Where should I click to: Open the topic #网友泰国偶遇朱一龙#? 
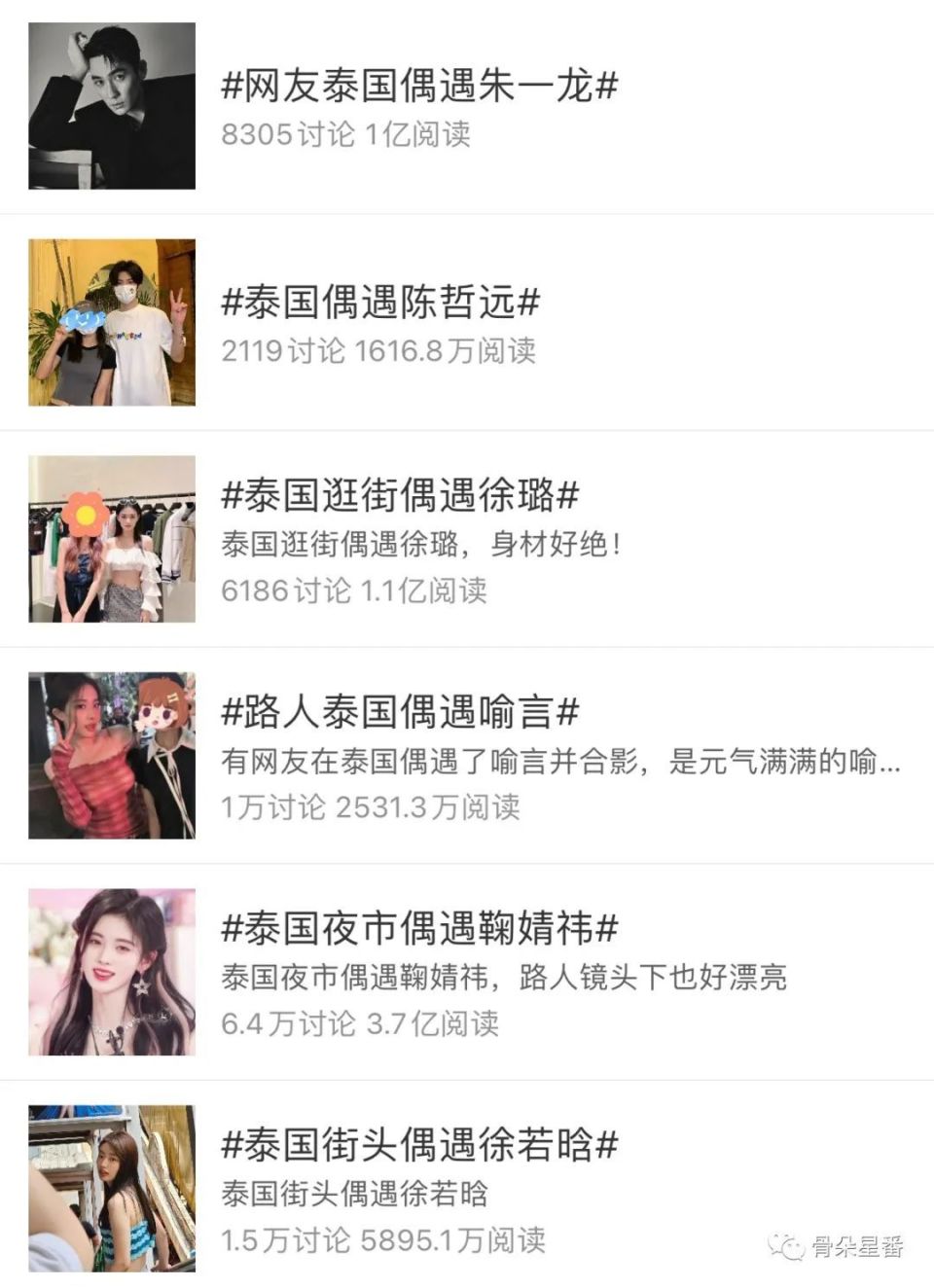(419, 87)
